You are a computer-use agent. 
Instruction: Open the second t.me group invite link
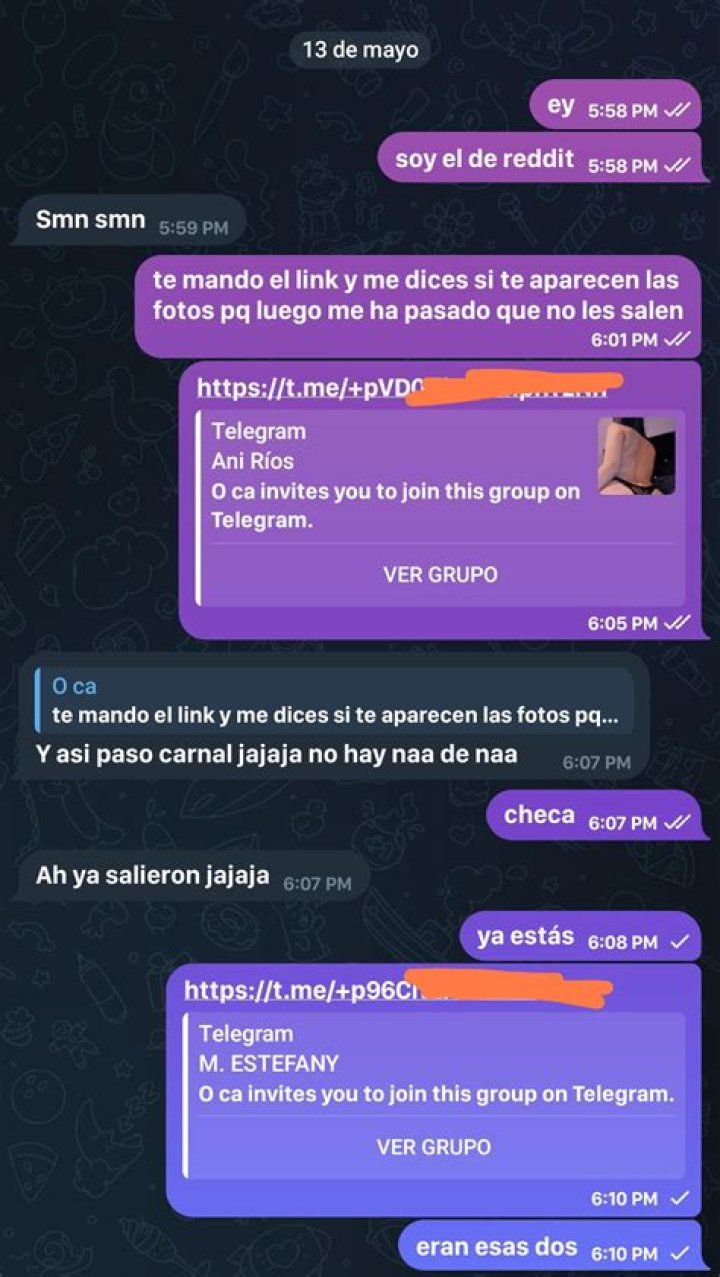290,991
